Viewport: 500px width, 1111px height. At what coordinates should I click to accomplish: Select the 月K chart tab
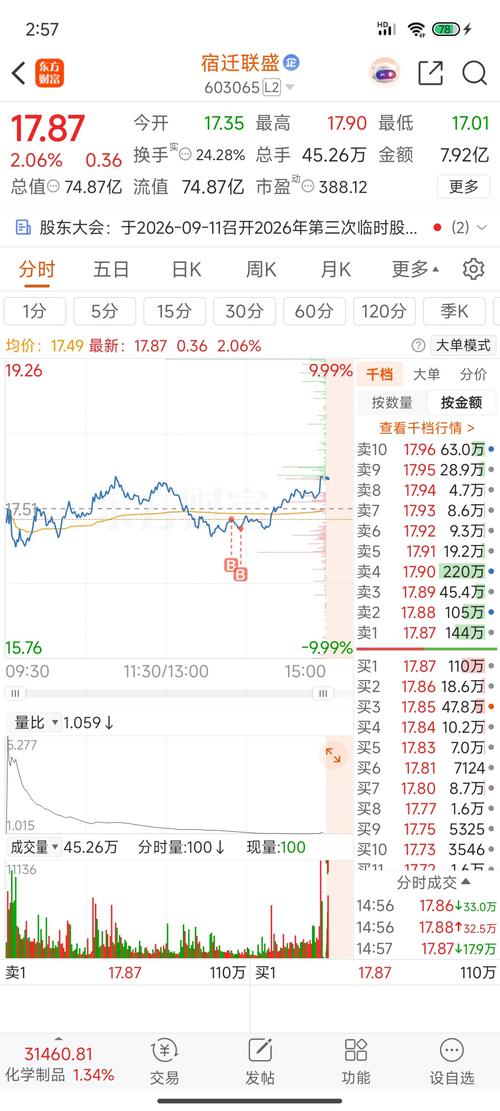pos(336,269)
